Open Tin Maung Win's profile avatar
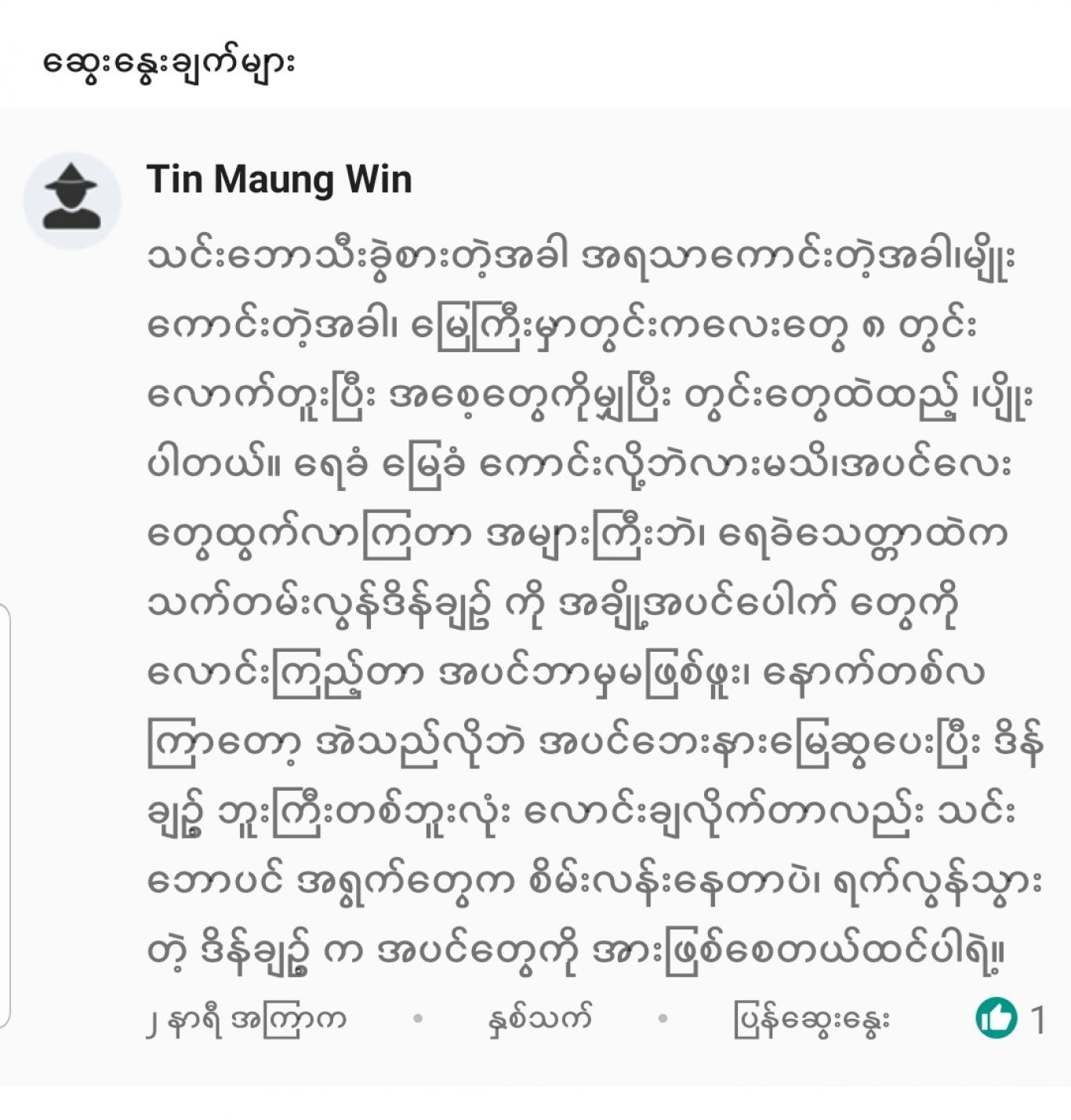This screenshot has height=1120, width=1071. tap(71, 201)
